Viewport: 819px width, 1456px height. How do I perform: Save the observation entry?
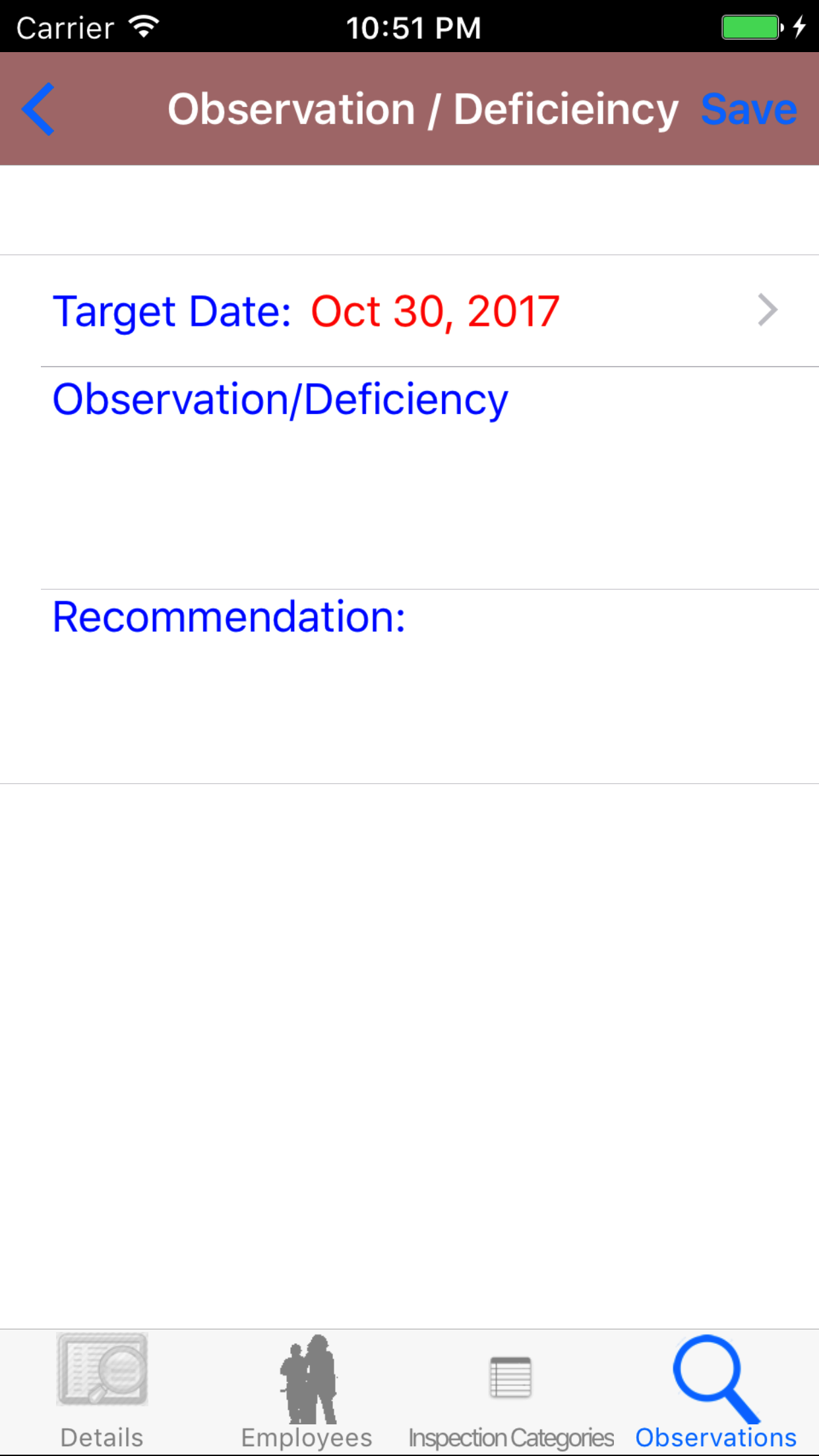748,109
